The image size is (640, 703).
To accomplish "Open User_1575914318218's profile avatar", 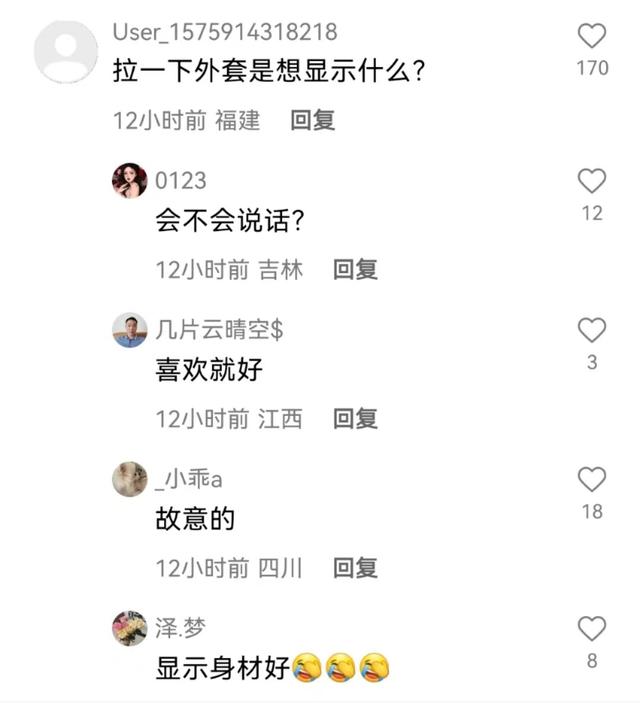I will click(66, 51).
